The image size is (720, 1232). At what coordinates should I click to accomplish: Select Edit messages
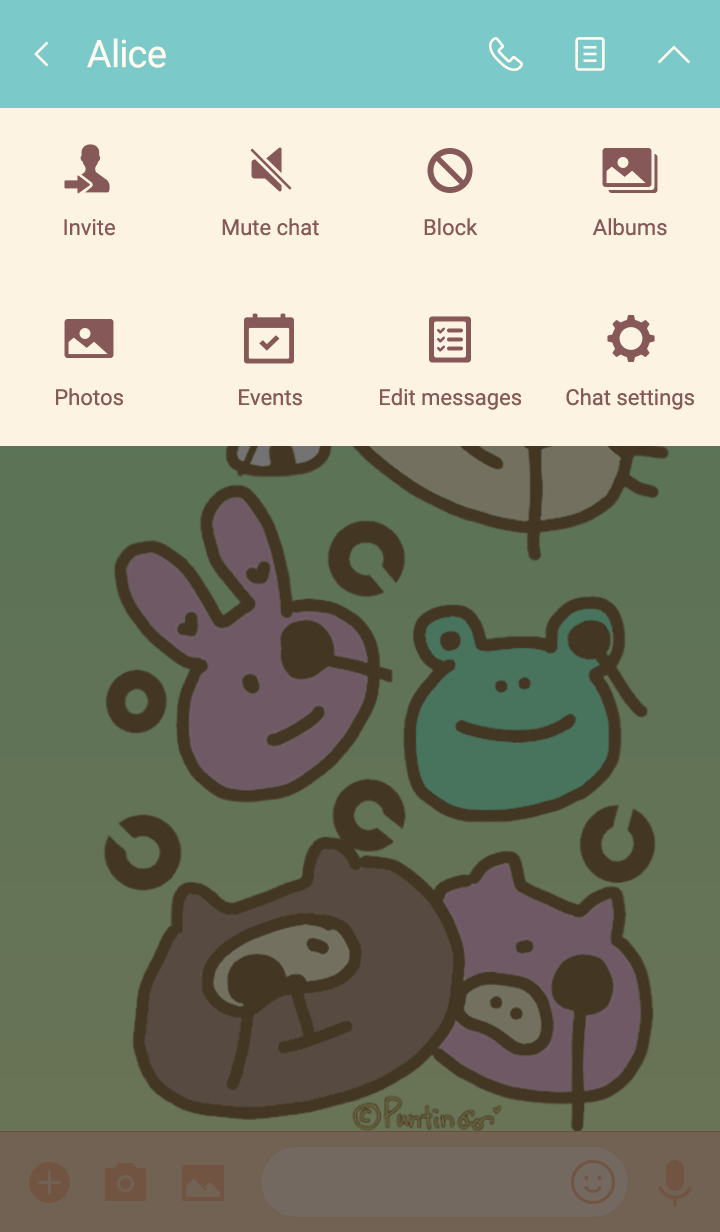(x=450, y=361)
